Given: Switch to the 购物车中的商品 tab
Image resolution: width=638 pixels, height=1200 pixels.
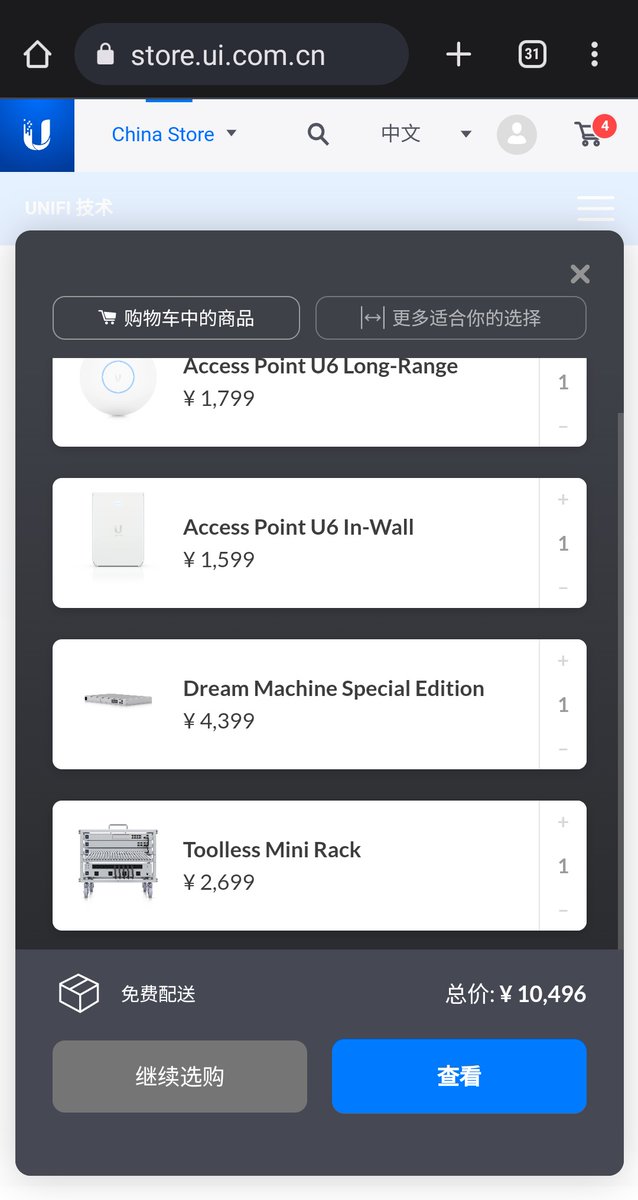Looking at the screenshot, I should click(x=176, y=318).
